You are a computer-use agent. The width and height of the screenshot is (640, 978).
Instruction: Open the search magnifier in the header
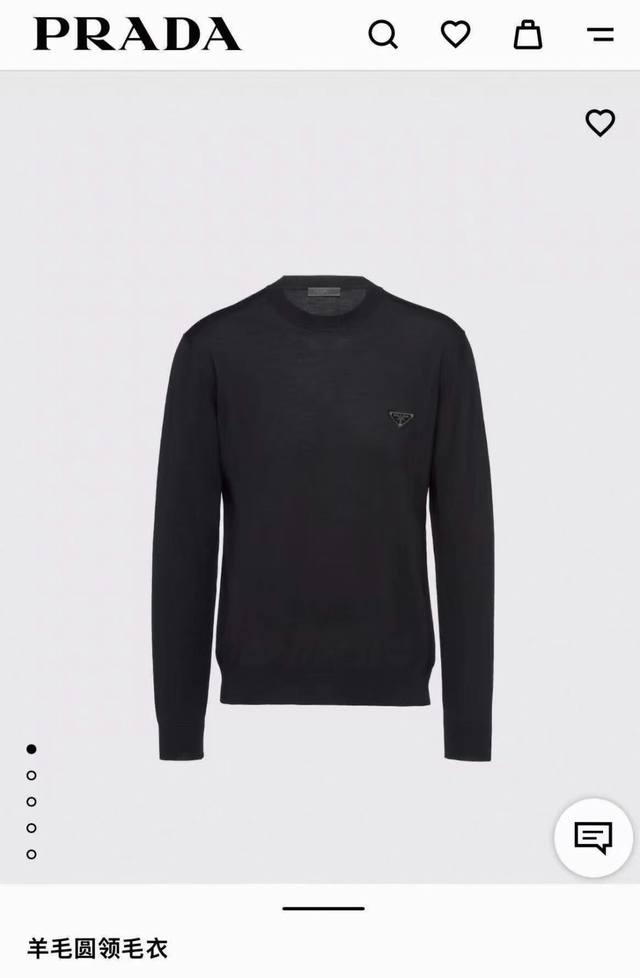point(383,35)
